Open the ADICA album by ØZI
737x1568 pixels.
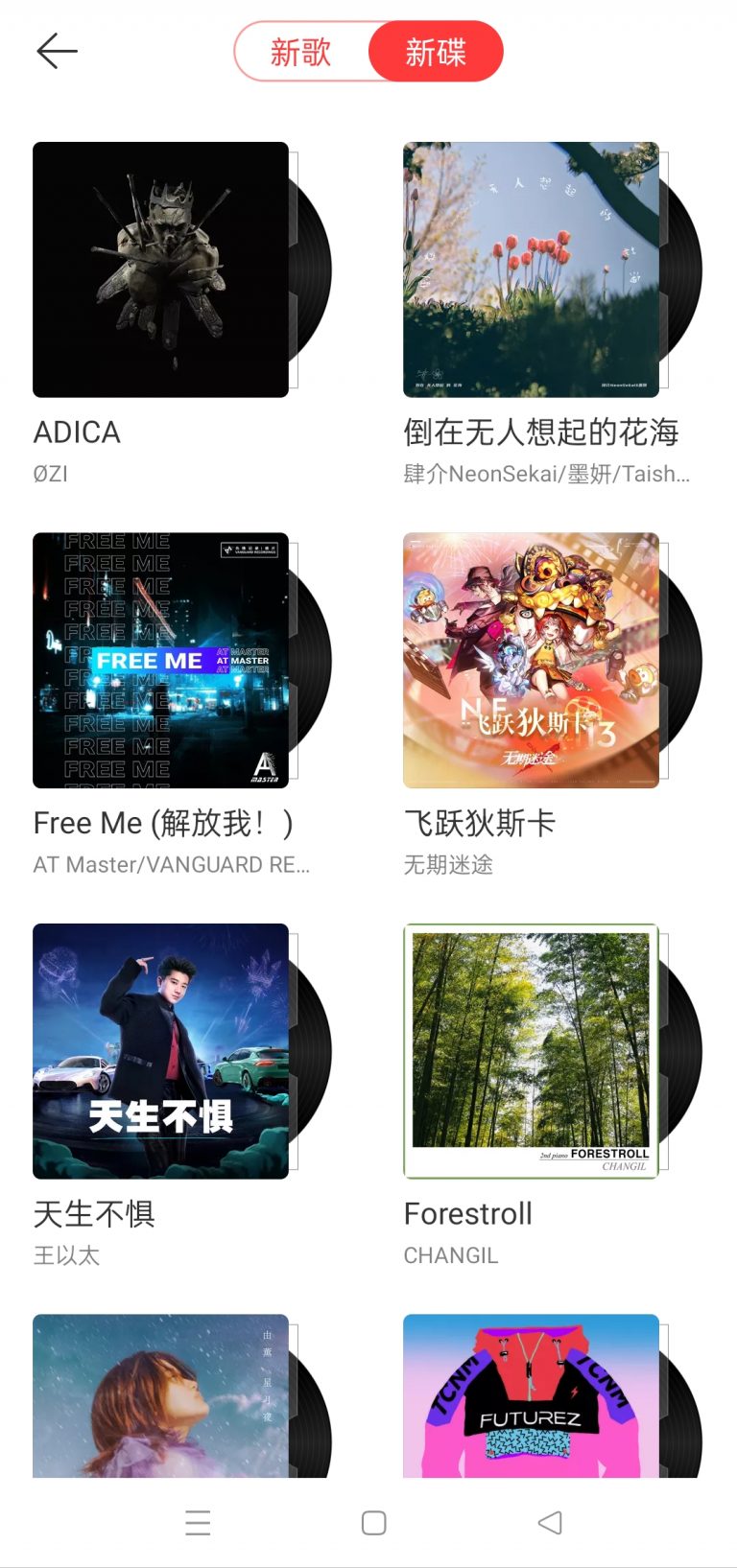coord(160,269)
